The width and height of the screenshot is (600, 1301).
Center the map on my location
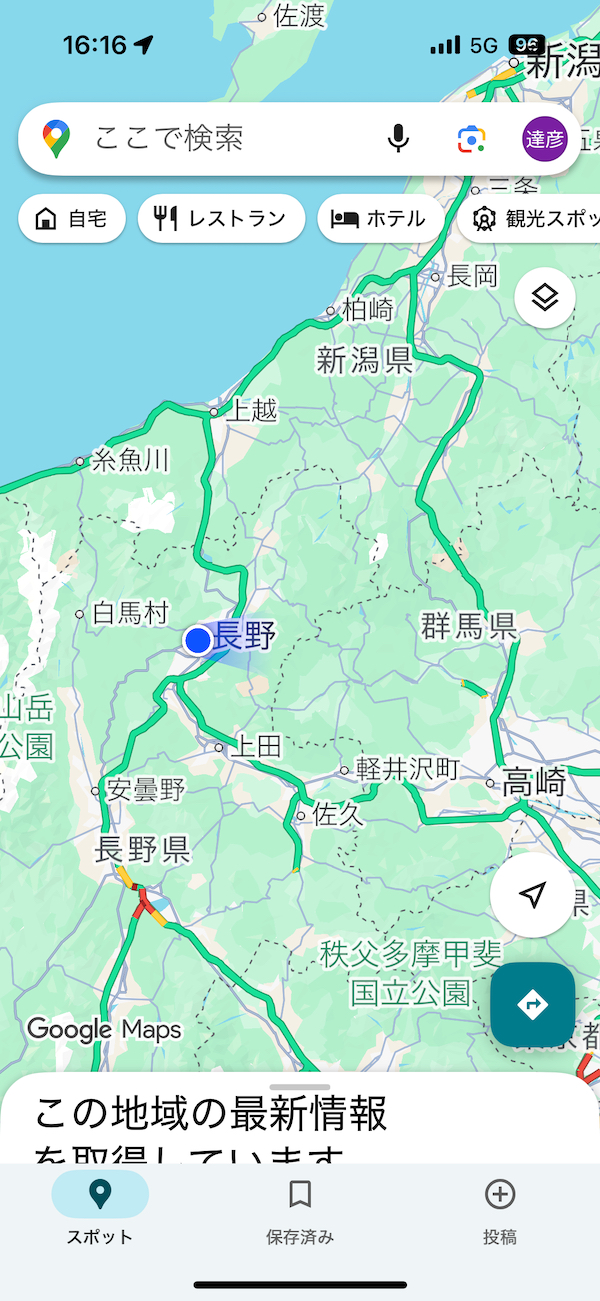(533, 895)
